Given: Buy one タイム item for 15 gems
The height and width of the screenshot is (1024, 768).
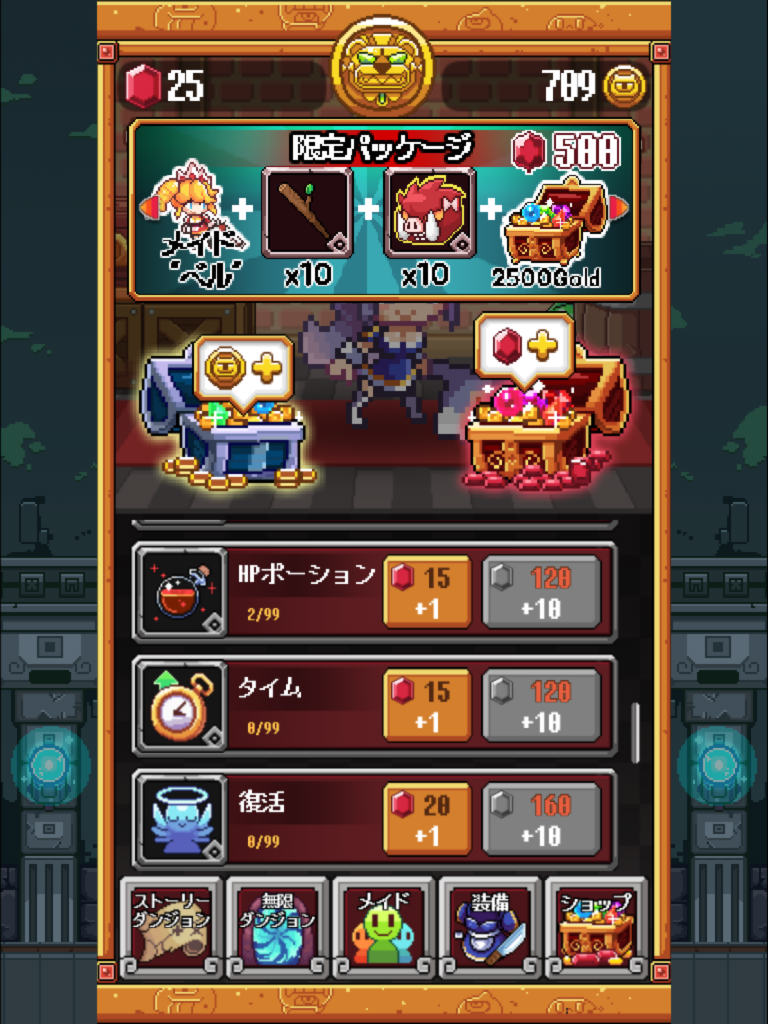Looking at the screenshot, I should point(427,705).
